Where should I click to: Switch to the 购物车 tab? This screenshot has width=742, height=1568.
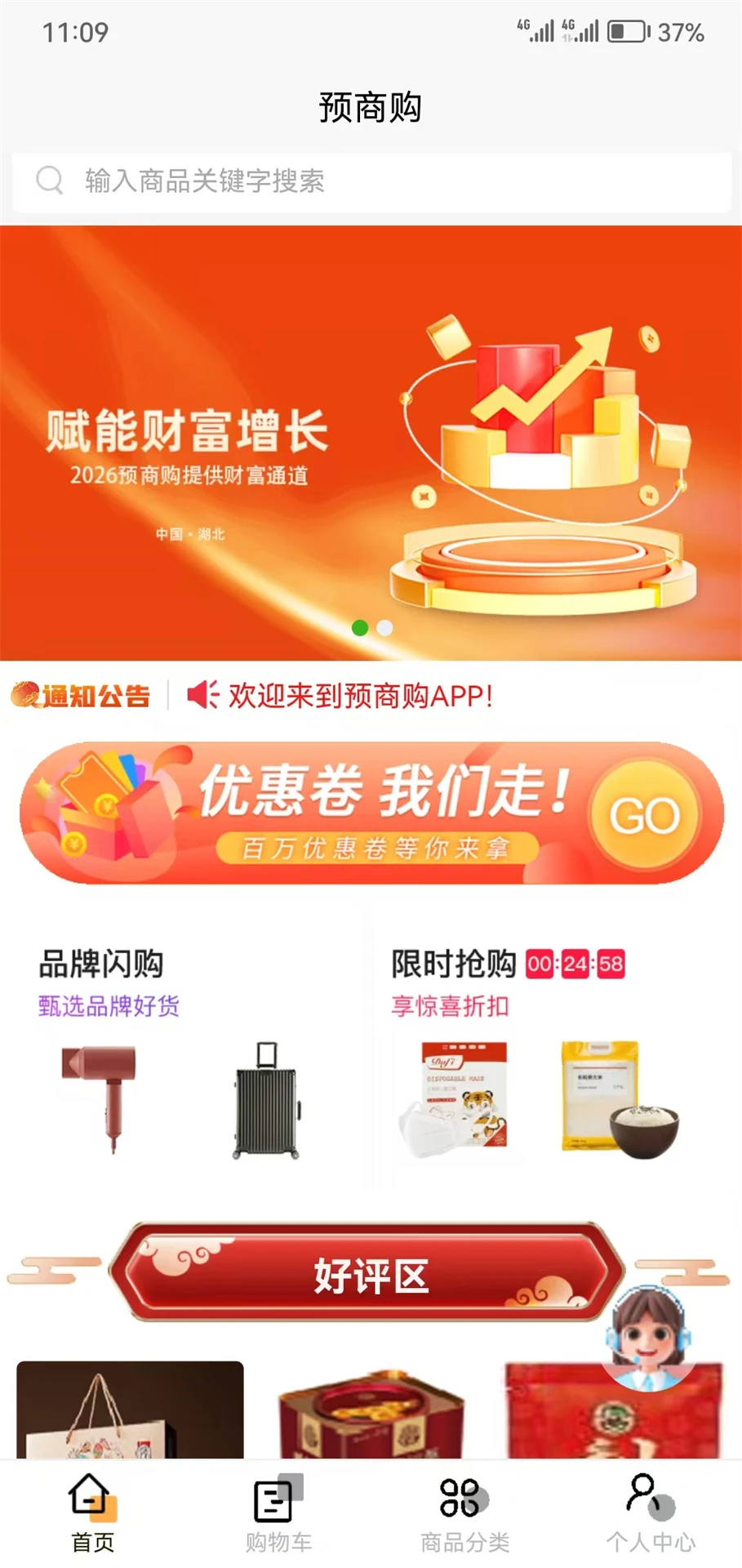[278, 1513]
